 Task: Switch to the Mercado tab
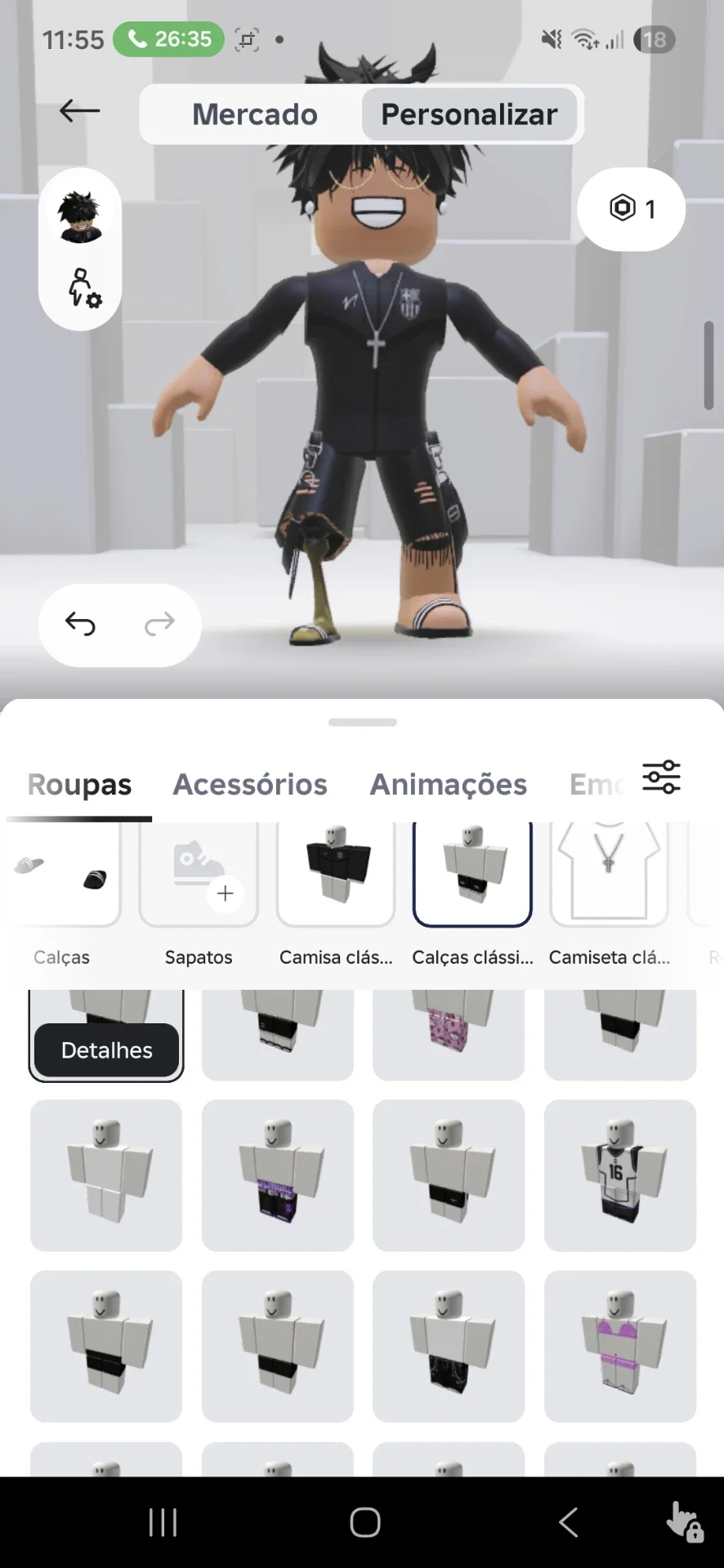(254, 114)
